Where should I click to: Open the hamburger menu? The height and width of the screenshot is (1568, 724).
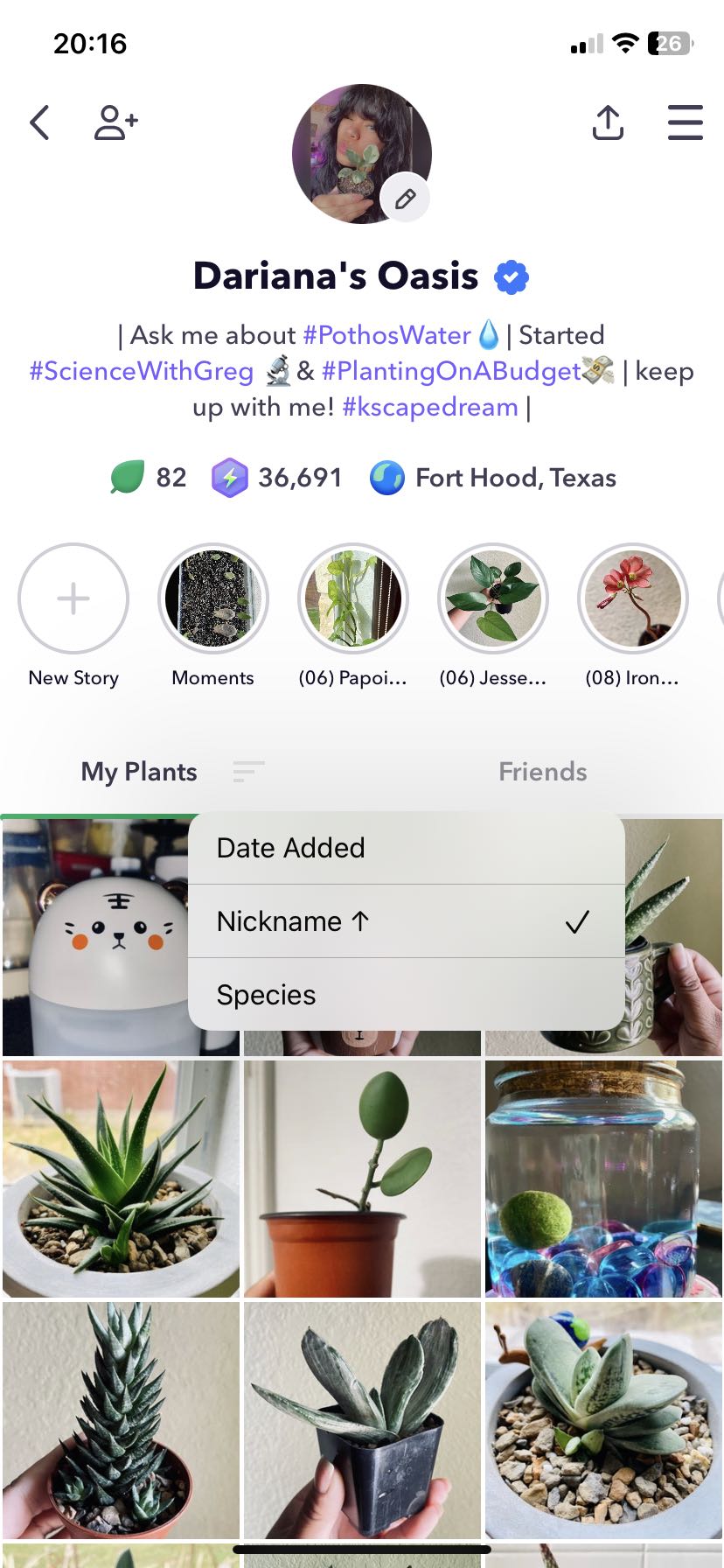685,122
